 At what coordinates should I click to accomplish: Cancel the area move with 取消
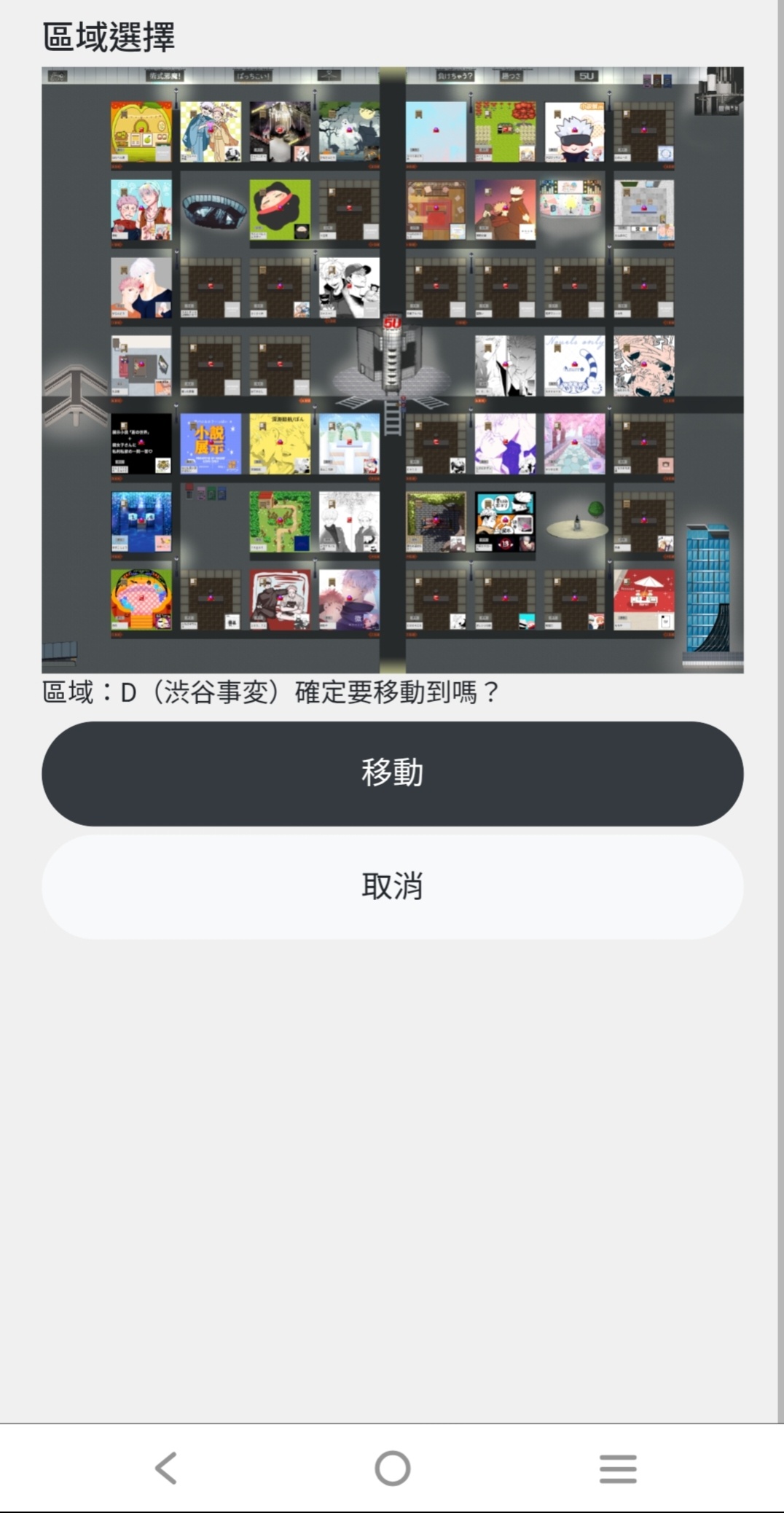tap(392, 886)
